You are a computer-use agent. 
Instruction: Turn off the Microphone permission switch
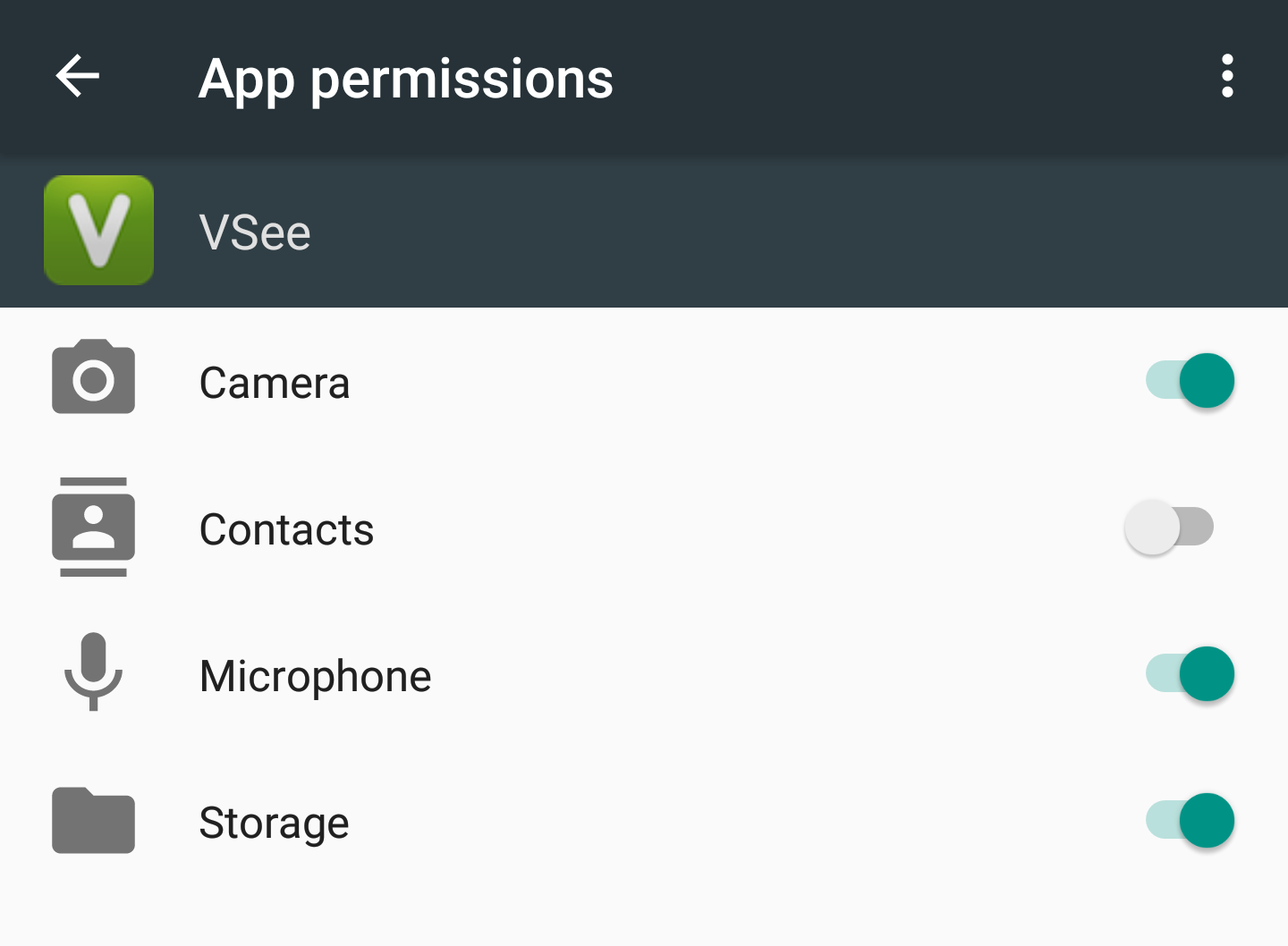(x=1190, y=674)
